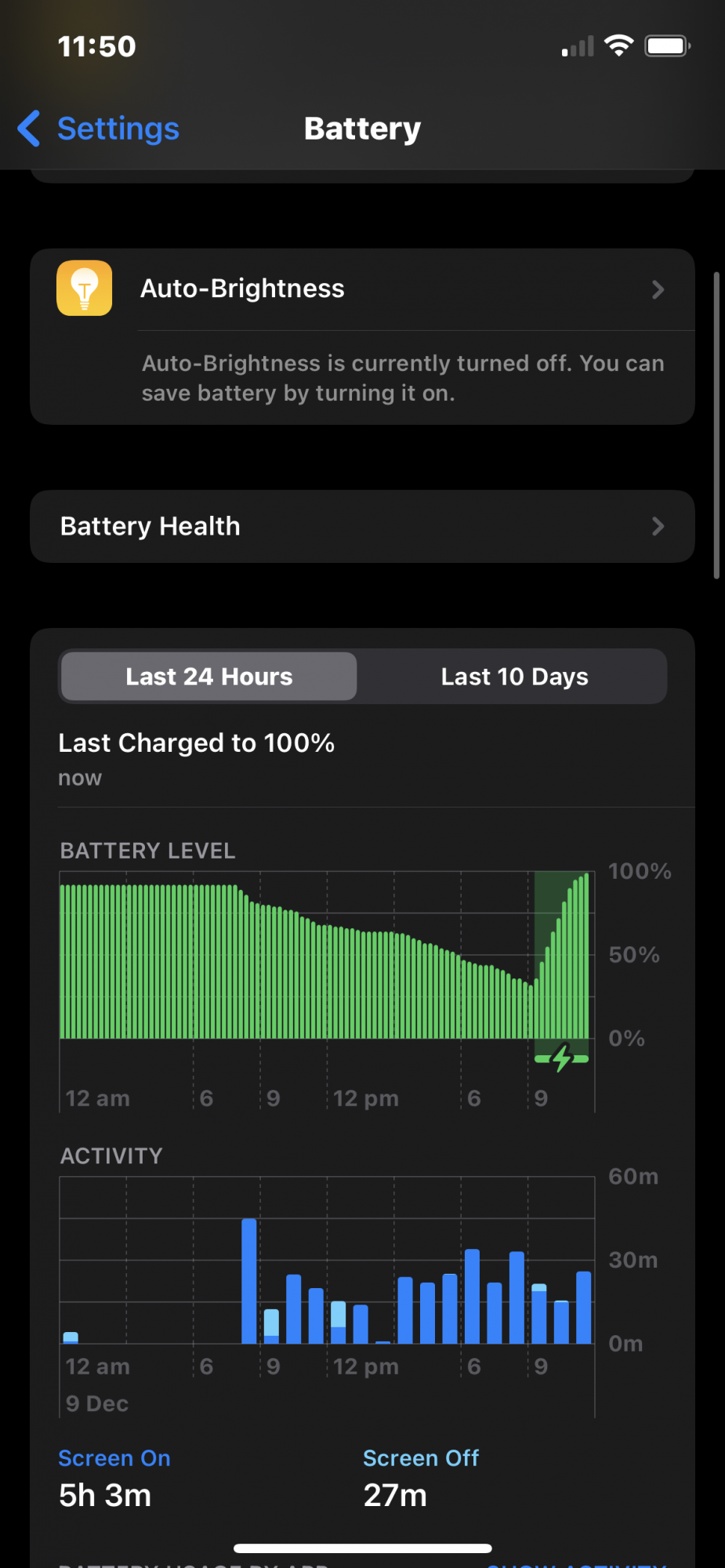Viewport: 725px width, 1568px height.
Task: Open Battery Health
Action: click(x=362, y=526)
